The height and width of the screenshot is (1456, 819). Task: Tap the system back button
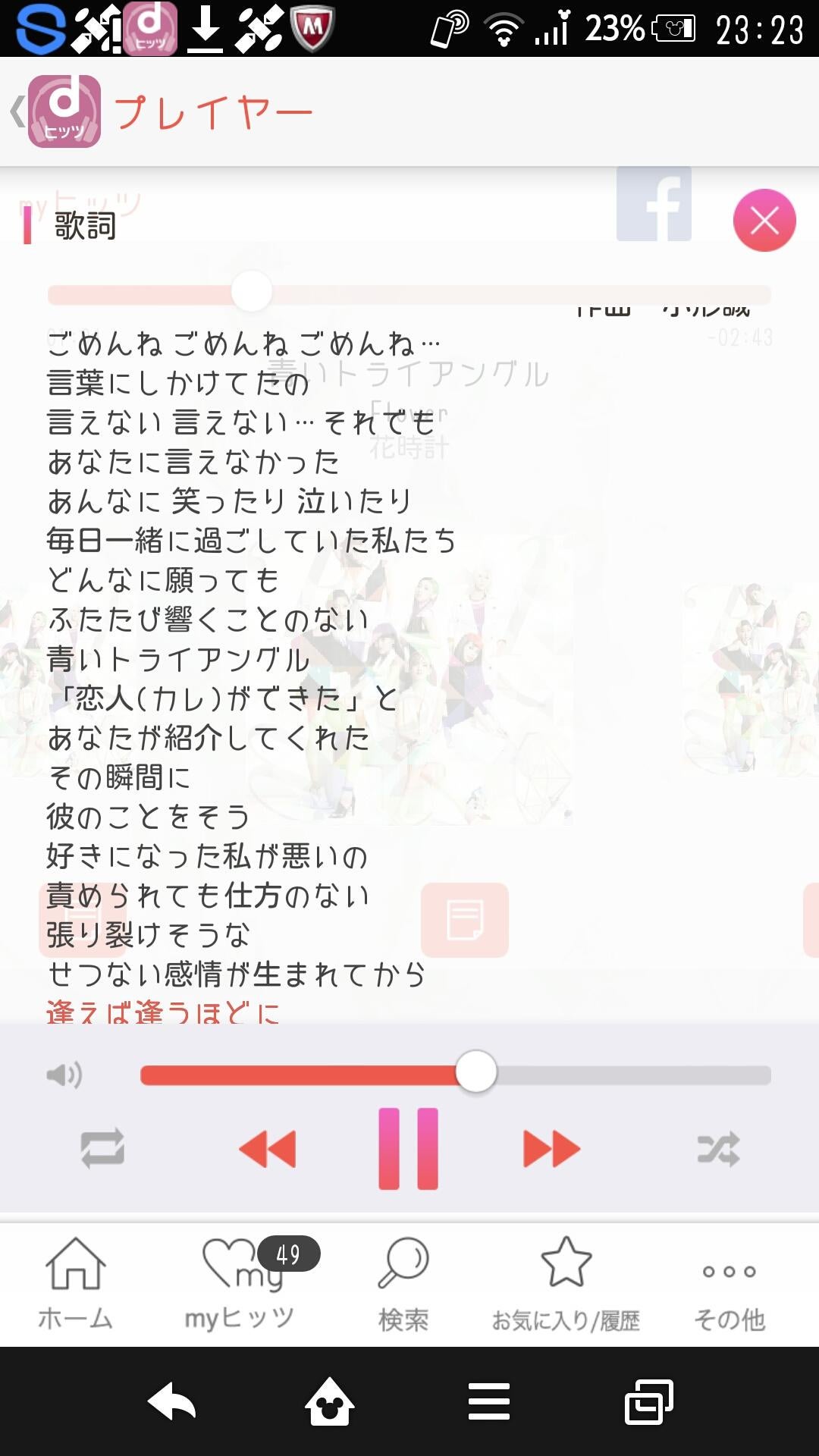(172, 1401)
